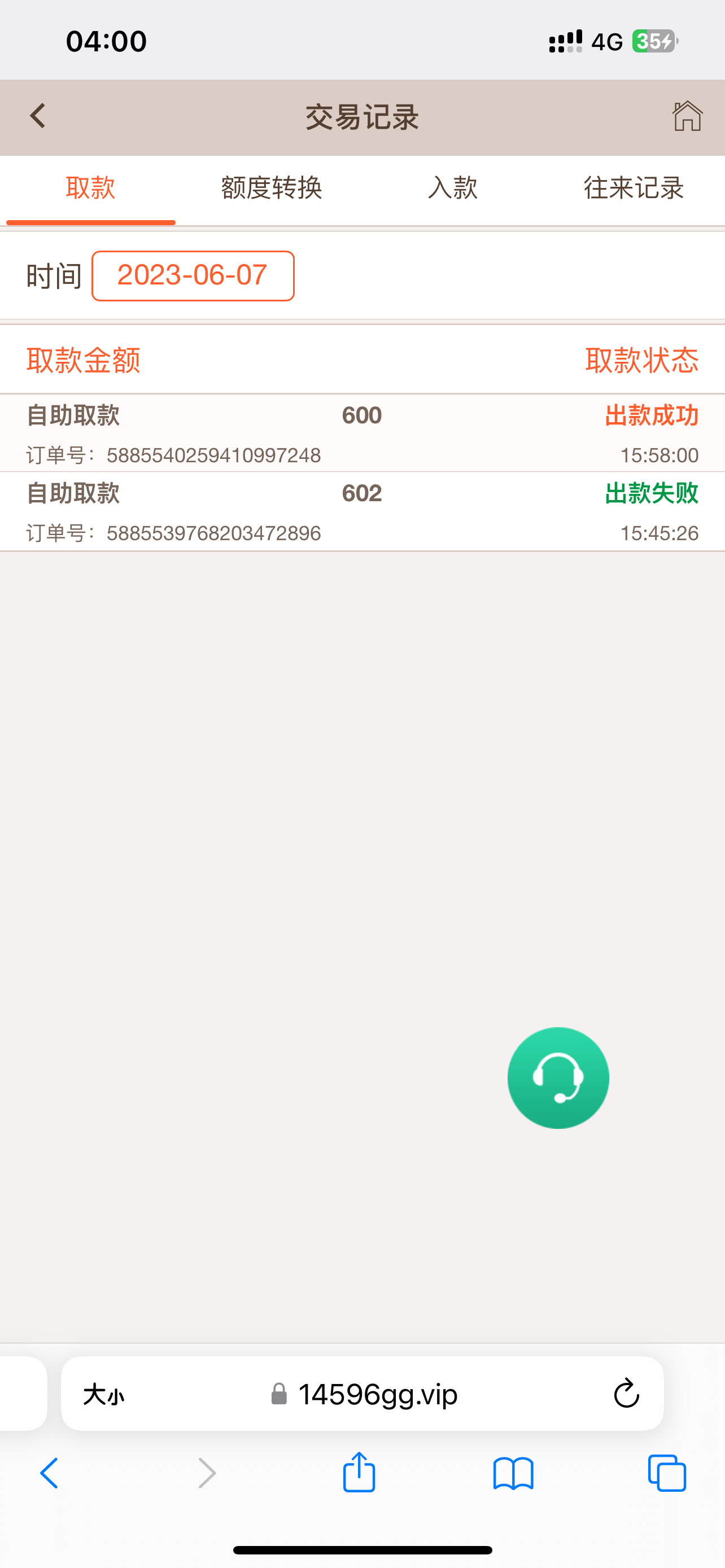725x1568 pixels.
Task: Switch to the 额度转换 tab
Action: click(x=272, y=187)
